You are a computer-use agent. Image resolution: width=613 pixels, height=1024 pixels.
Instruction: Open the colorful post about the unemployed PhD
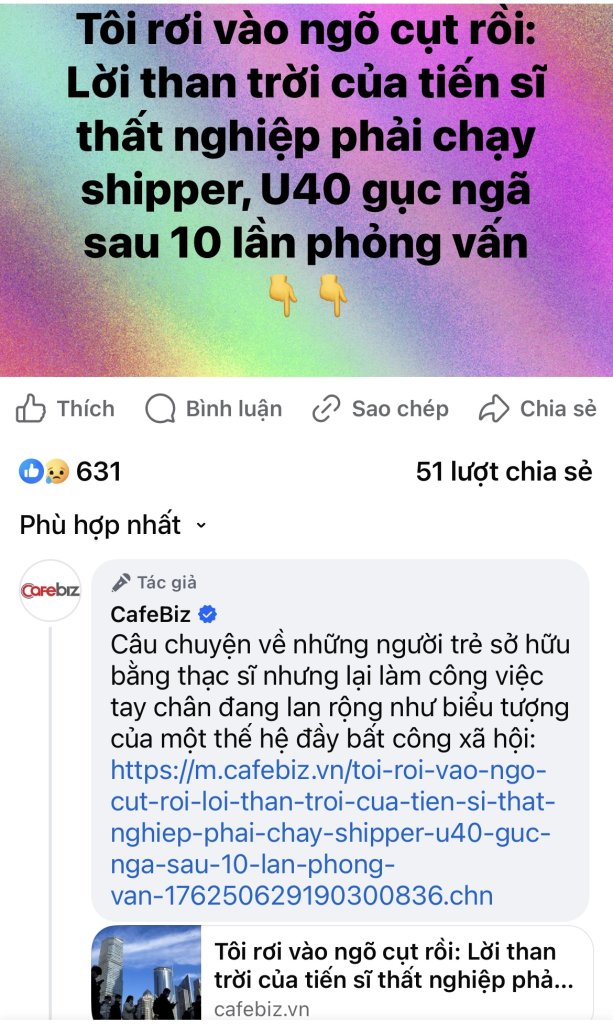(306, 188)
